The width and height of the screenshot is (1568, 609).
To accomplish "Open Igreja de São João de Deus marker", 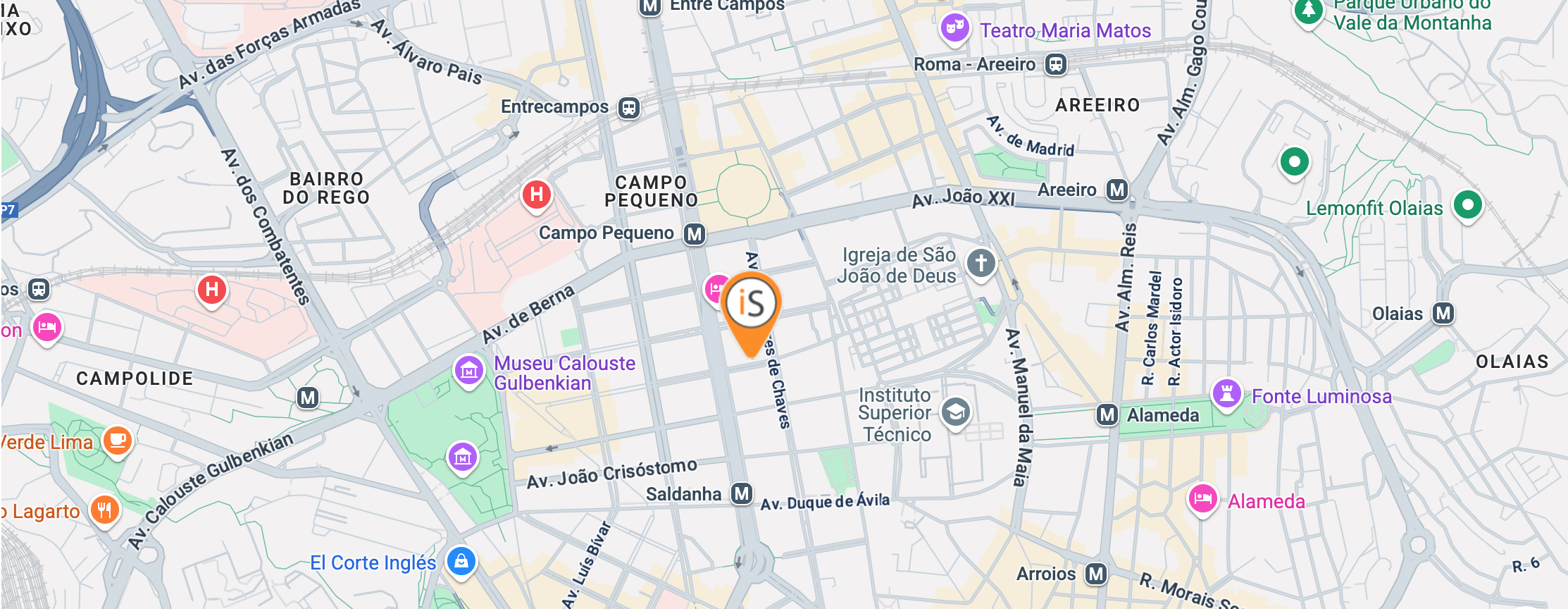I will point(981,264).
